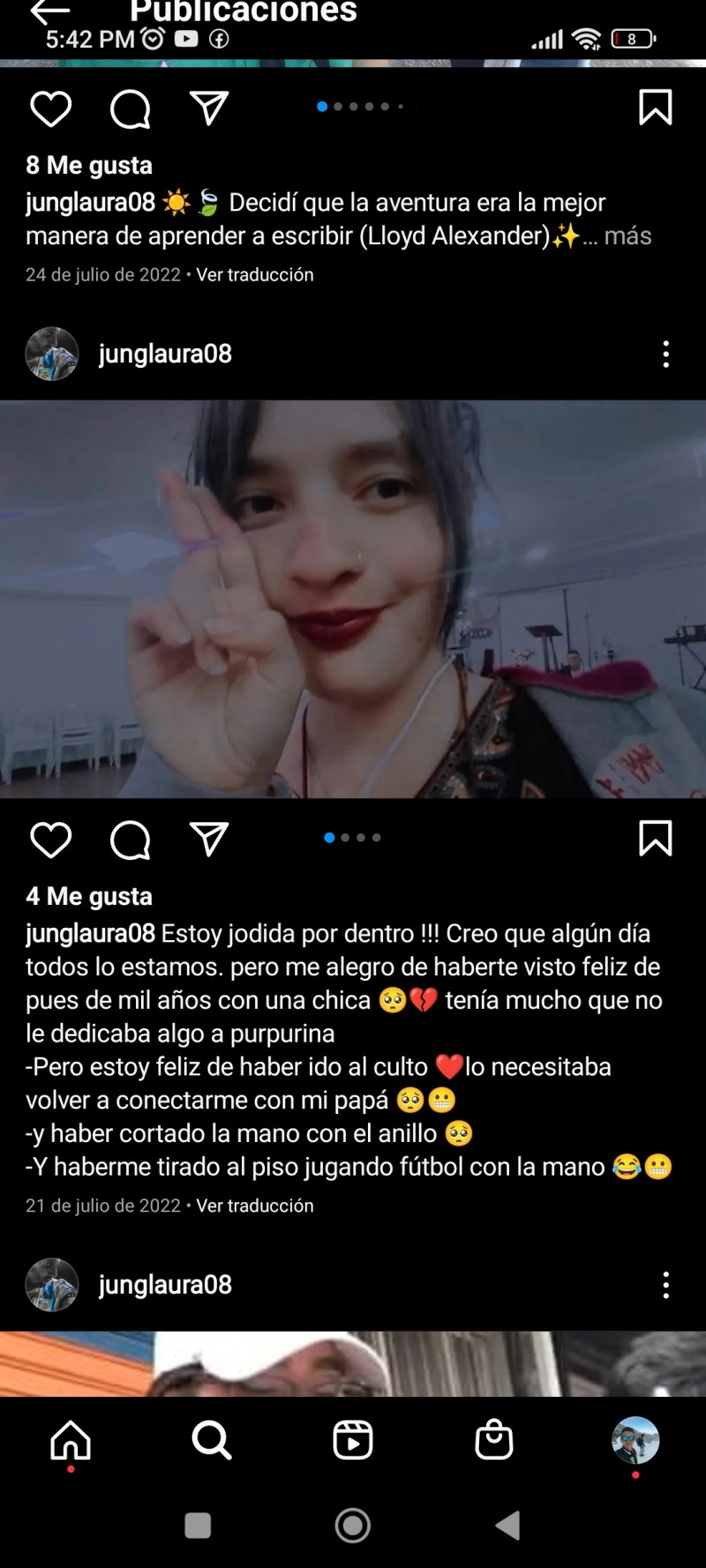Like the 21 de julio post

(51, 840)
